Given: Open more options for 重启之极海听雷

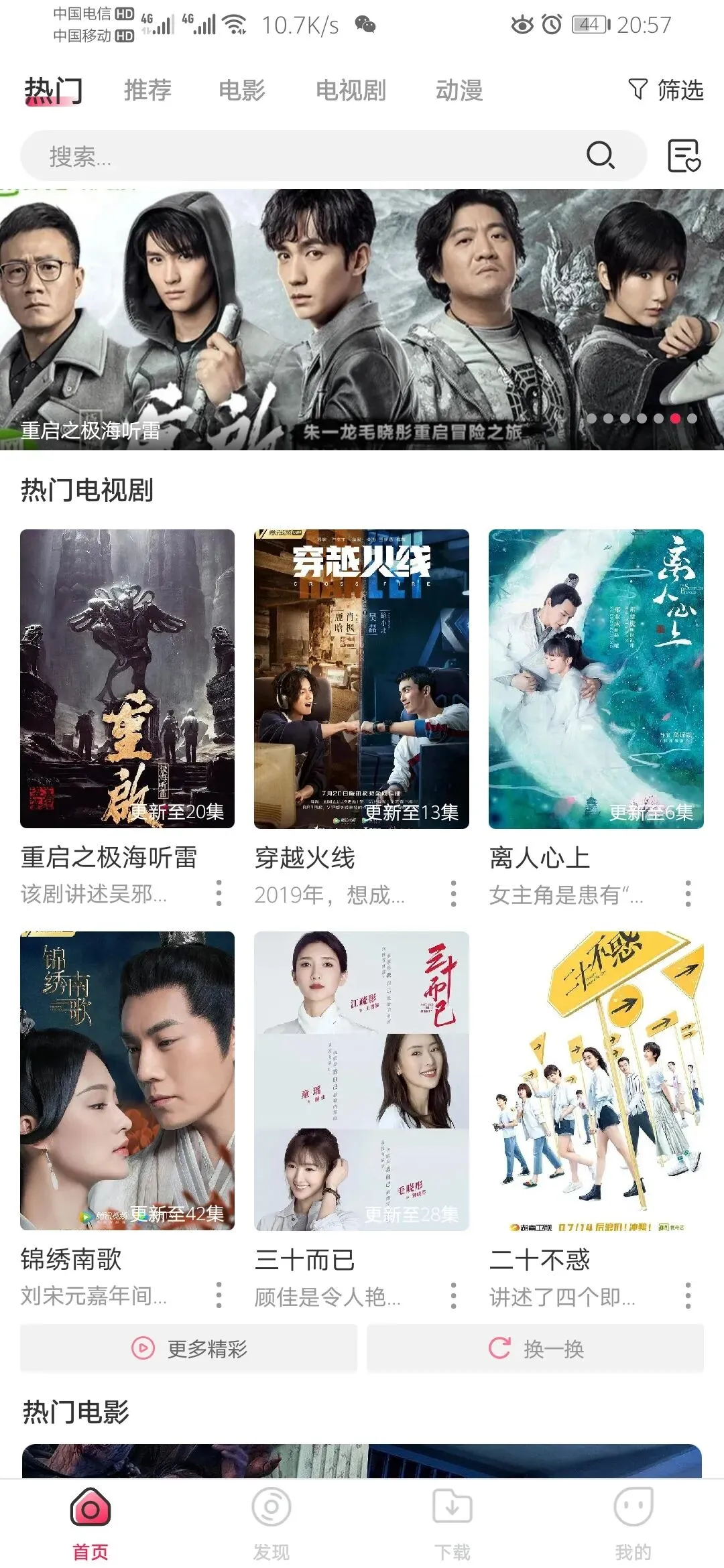Looking at the screenshot, I should click(219, 893).
